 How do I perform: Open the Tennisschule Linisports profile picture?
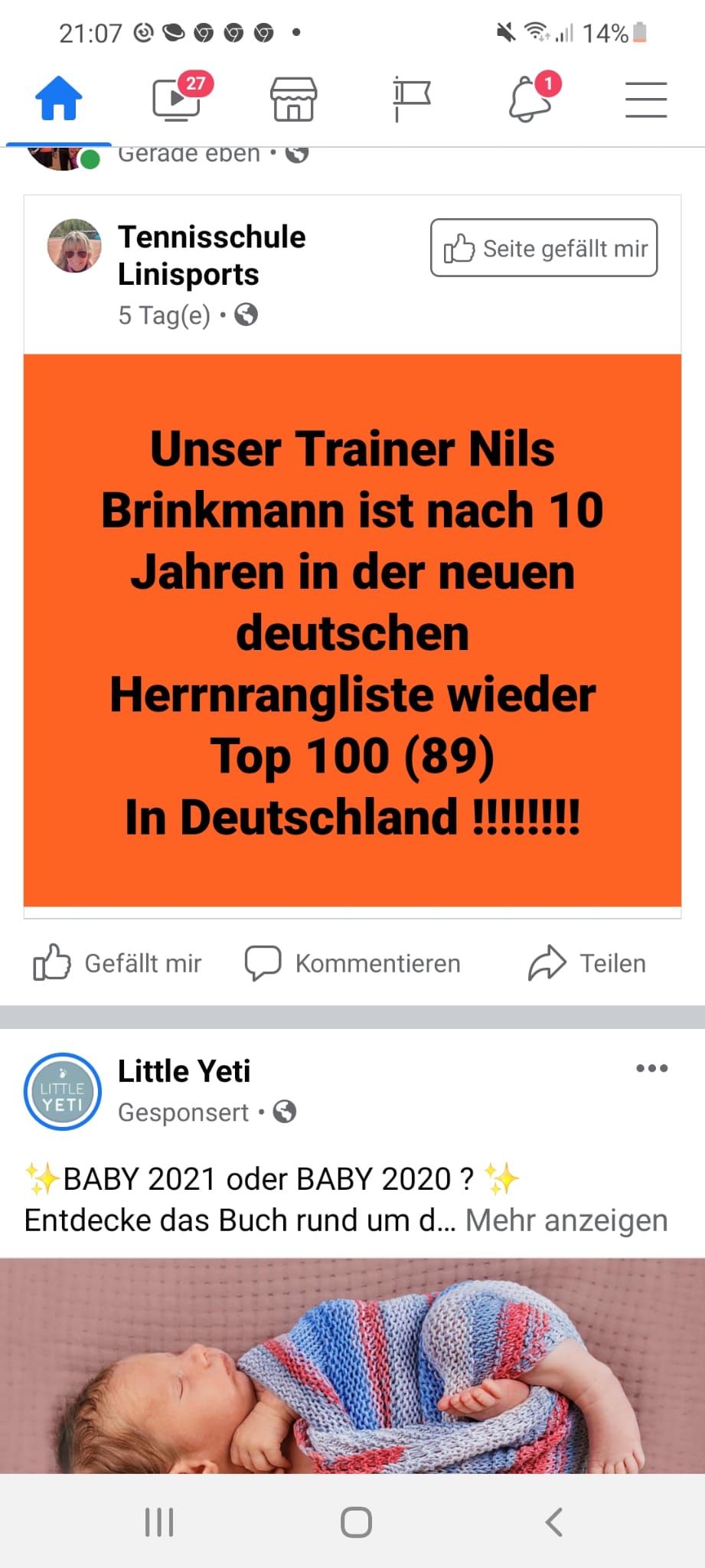(x=74, y=246)
